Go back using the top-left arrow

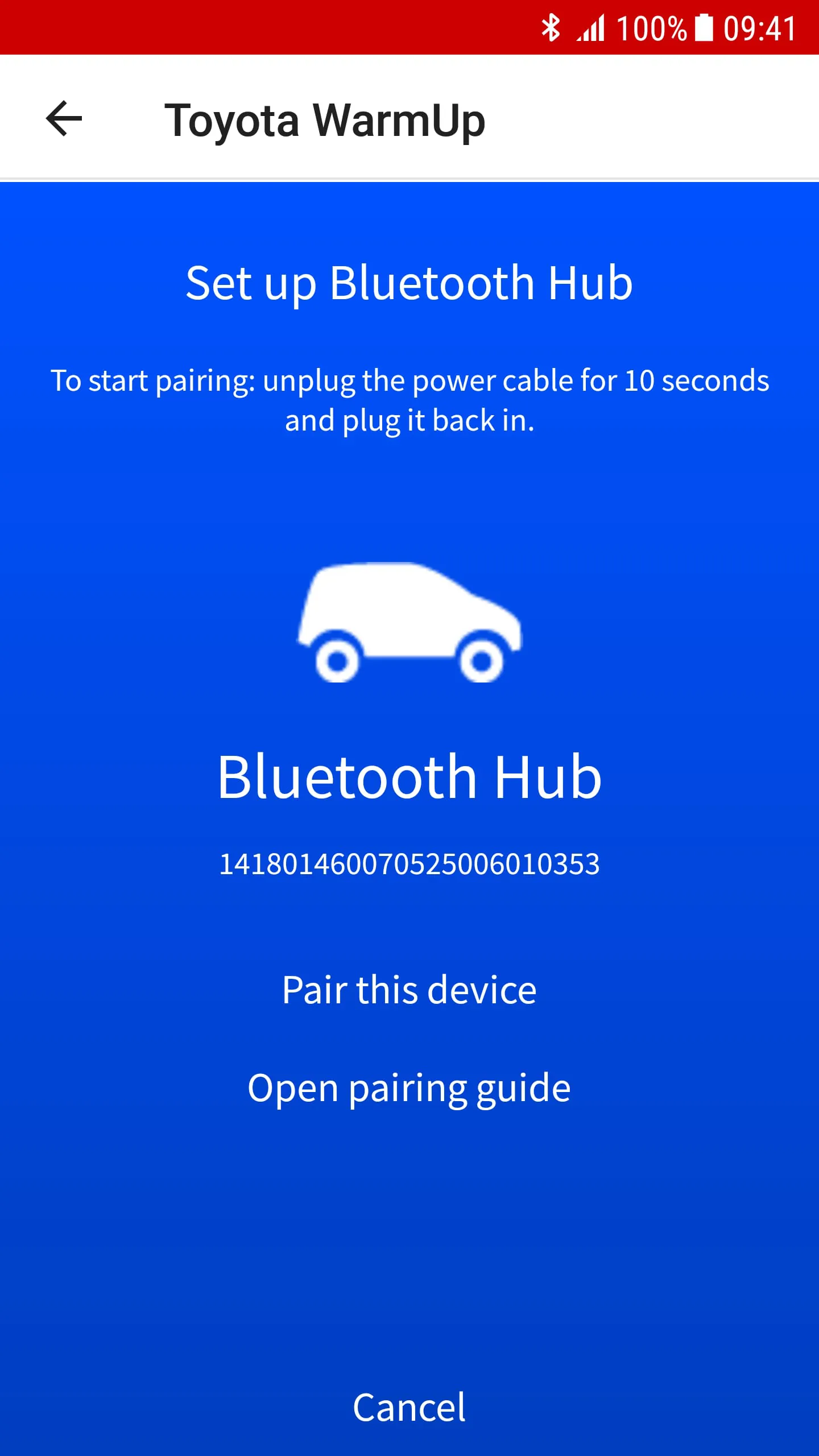[x=64, y=119]
